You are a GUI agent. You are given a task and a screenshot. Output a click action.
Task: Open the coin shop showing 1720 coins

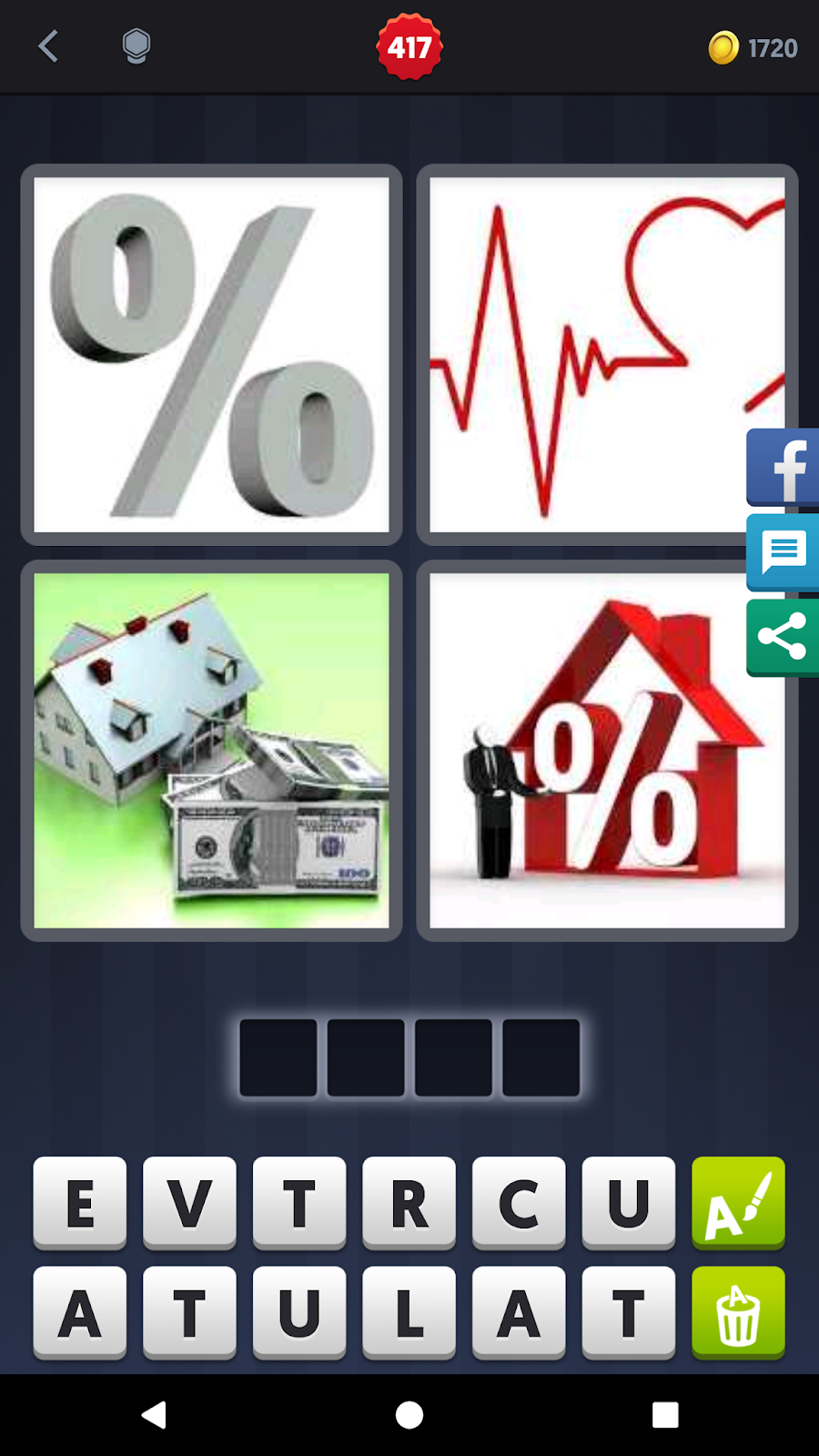[753, 47]
